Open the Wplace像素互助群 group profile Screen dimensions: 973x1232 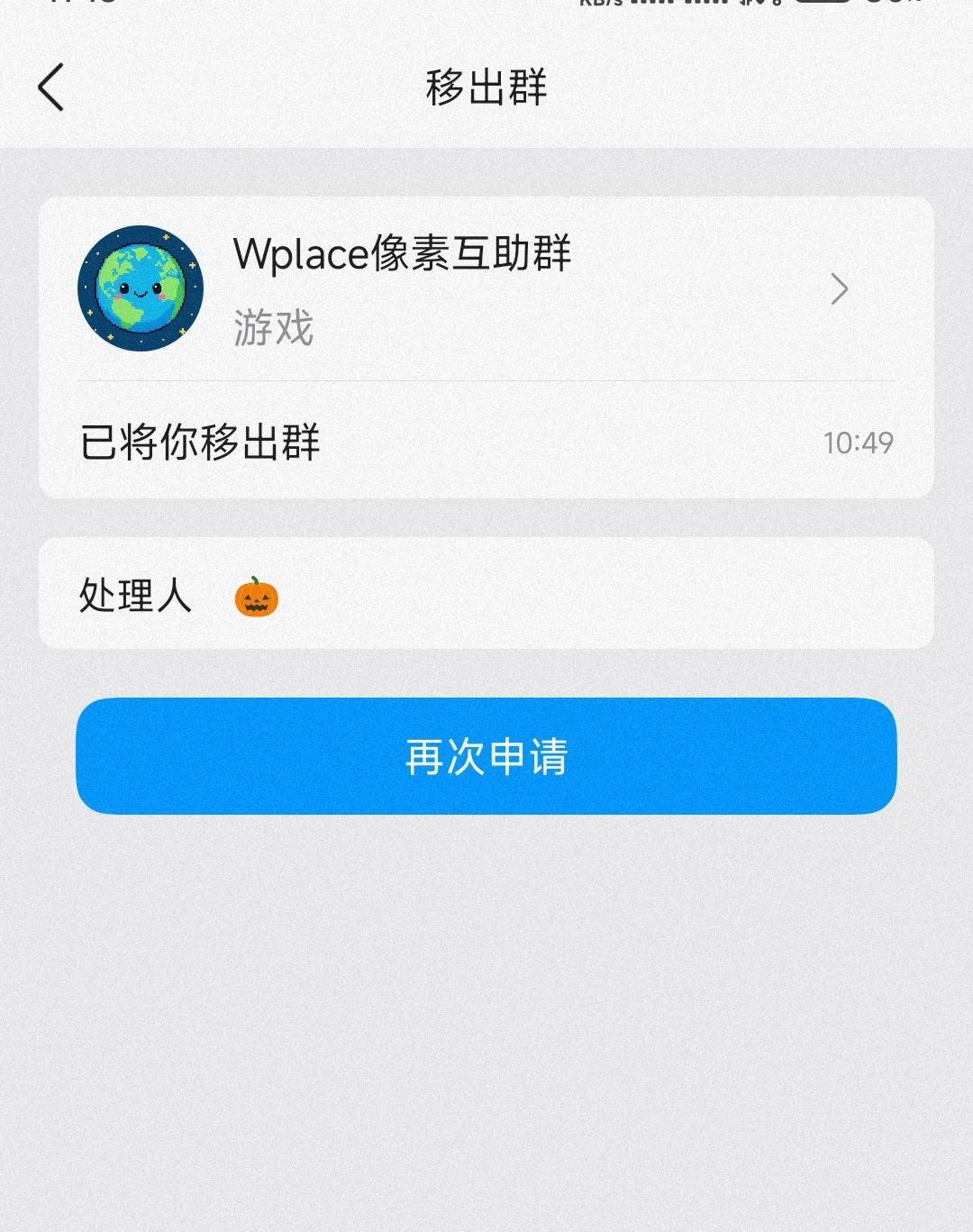[x=485, y=288]
